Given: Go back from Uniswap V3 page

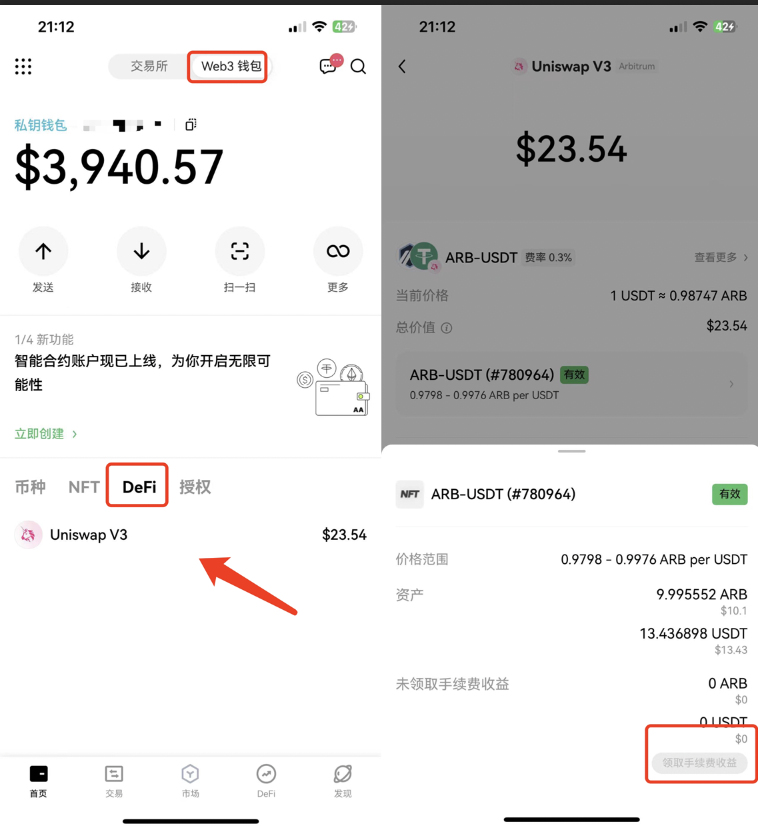Looking at the screenshot, I should click(402, 67).
